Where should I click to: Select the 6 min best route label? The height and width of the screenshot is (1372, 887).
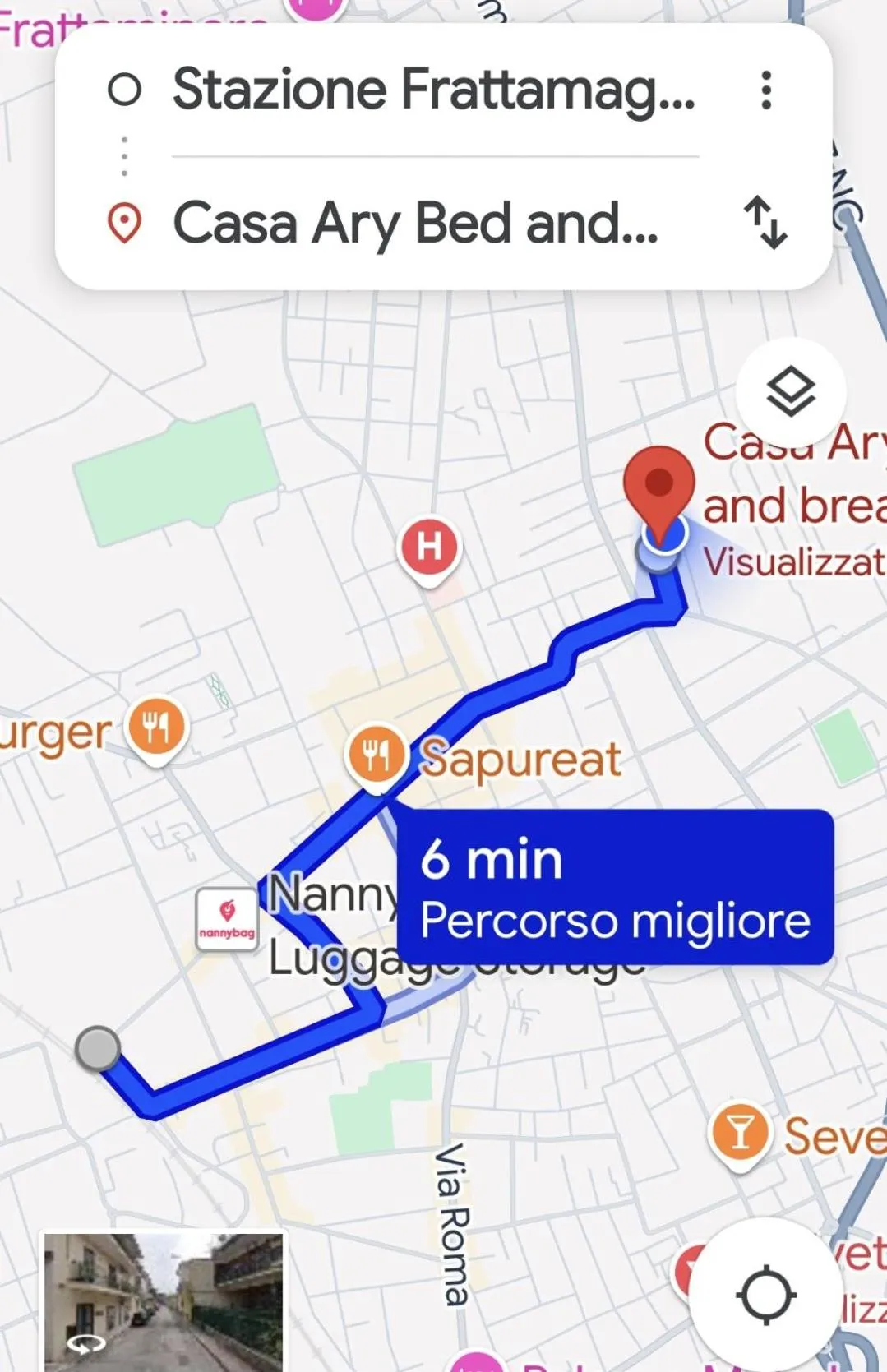(615, 887)
